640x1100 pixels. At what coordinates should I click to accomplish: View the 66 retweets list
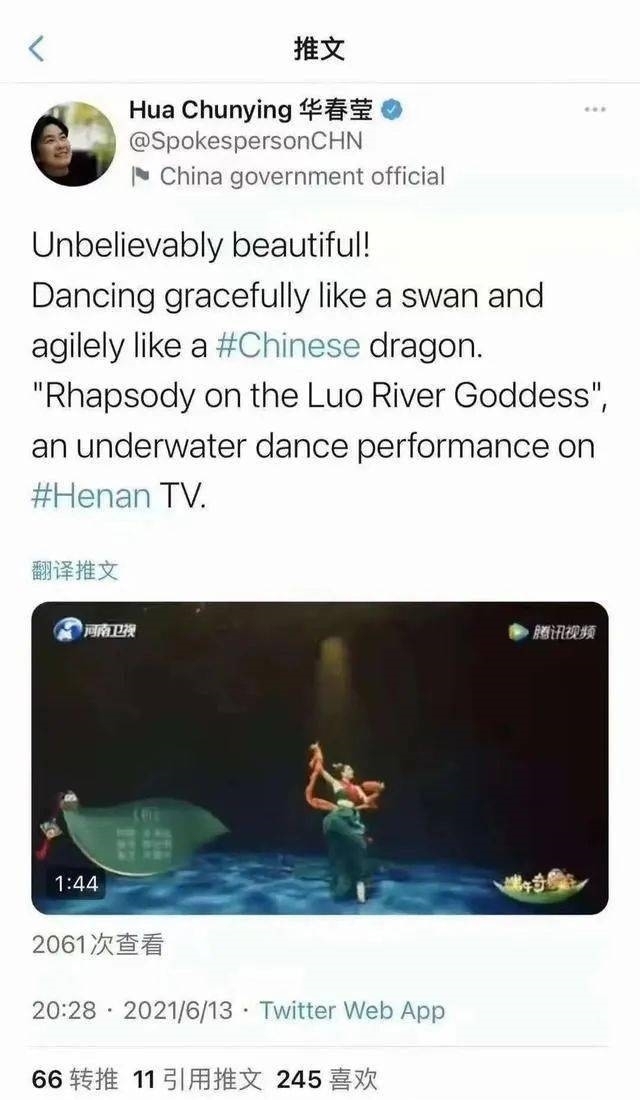pos(75,1079)
